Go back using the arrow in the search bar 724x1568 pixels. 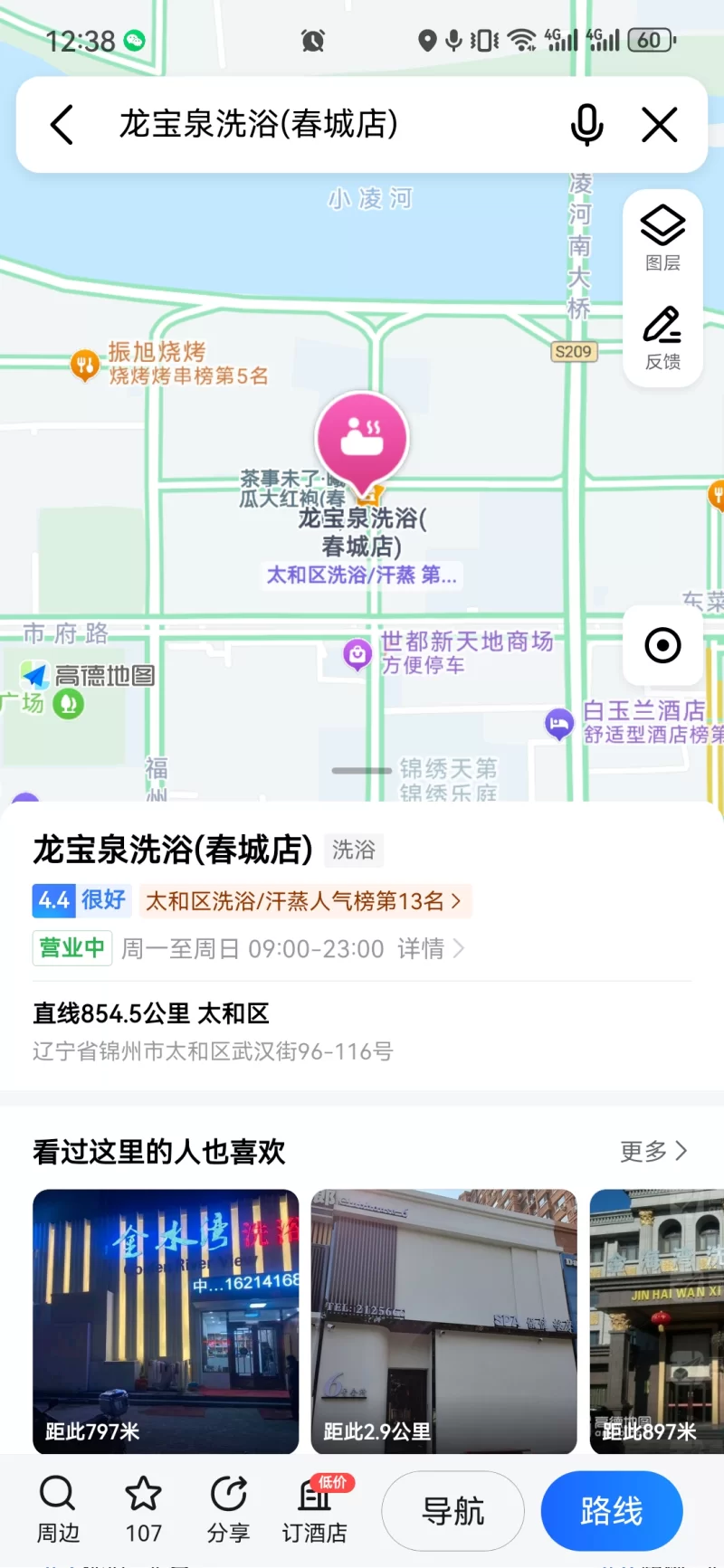(x=62, y=125)
